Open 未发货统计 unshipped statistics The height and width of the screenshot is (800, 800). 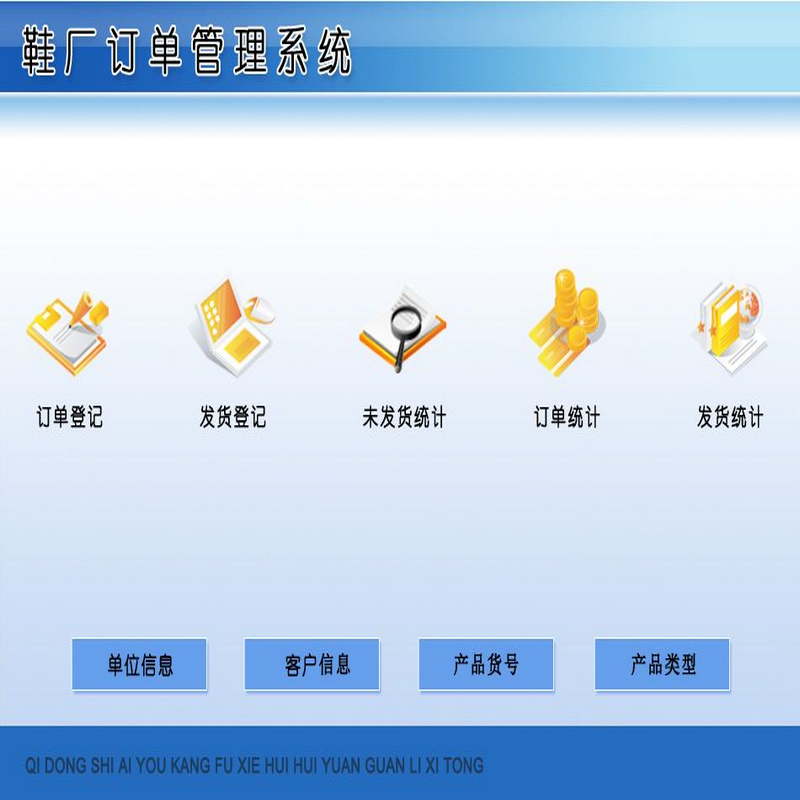pyautogui.click(x=403, y=330)
